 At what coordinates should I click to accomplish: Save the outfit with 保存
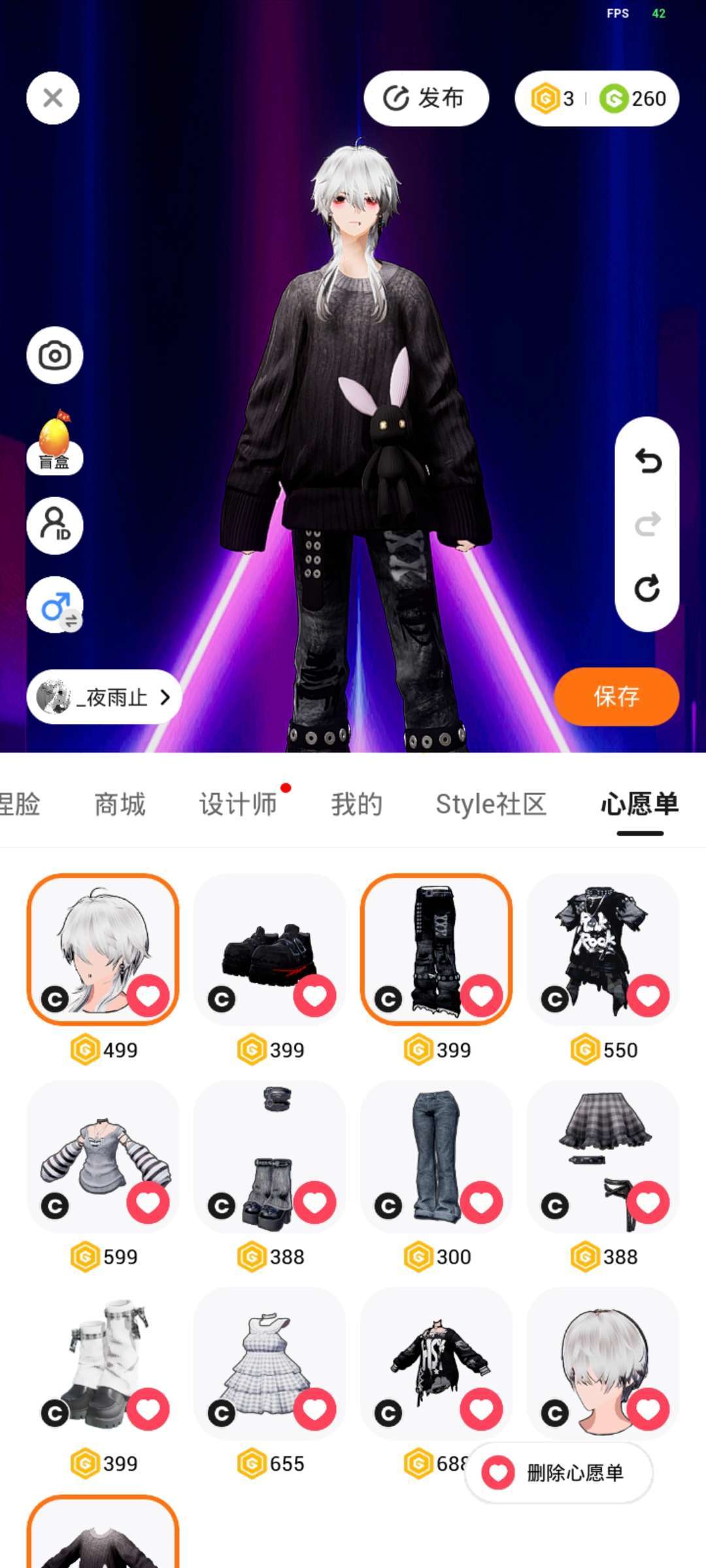tap(616, 696)
